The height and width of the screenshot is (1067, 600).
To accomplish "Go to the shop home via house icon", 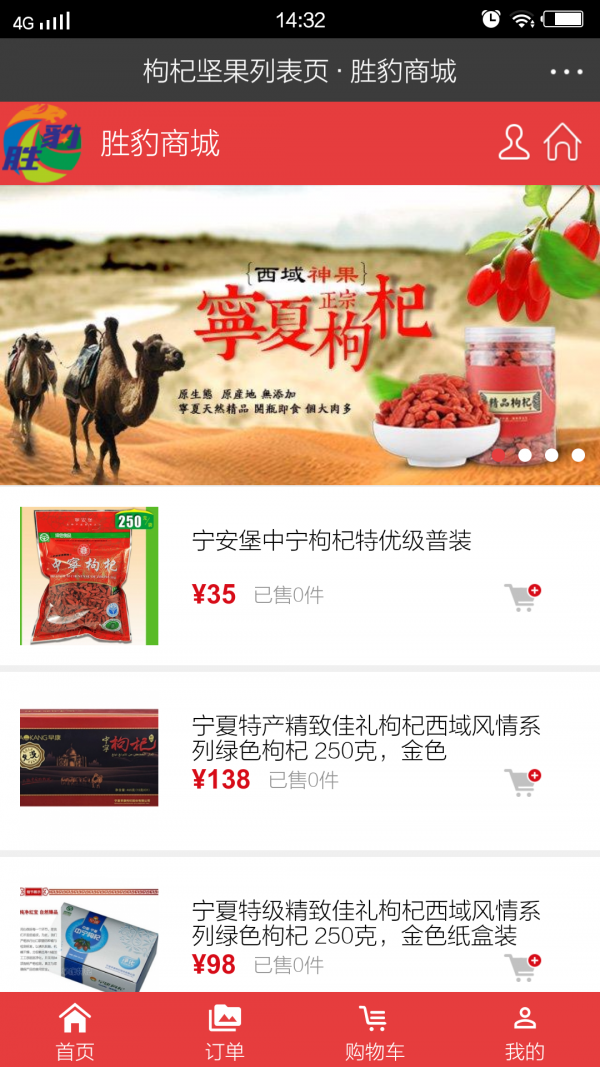I will [x=562, y=143].
